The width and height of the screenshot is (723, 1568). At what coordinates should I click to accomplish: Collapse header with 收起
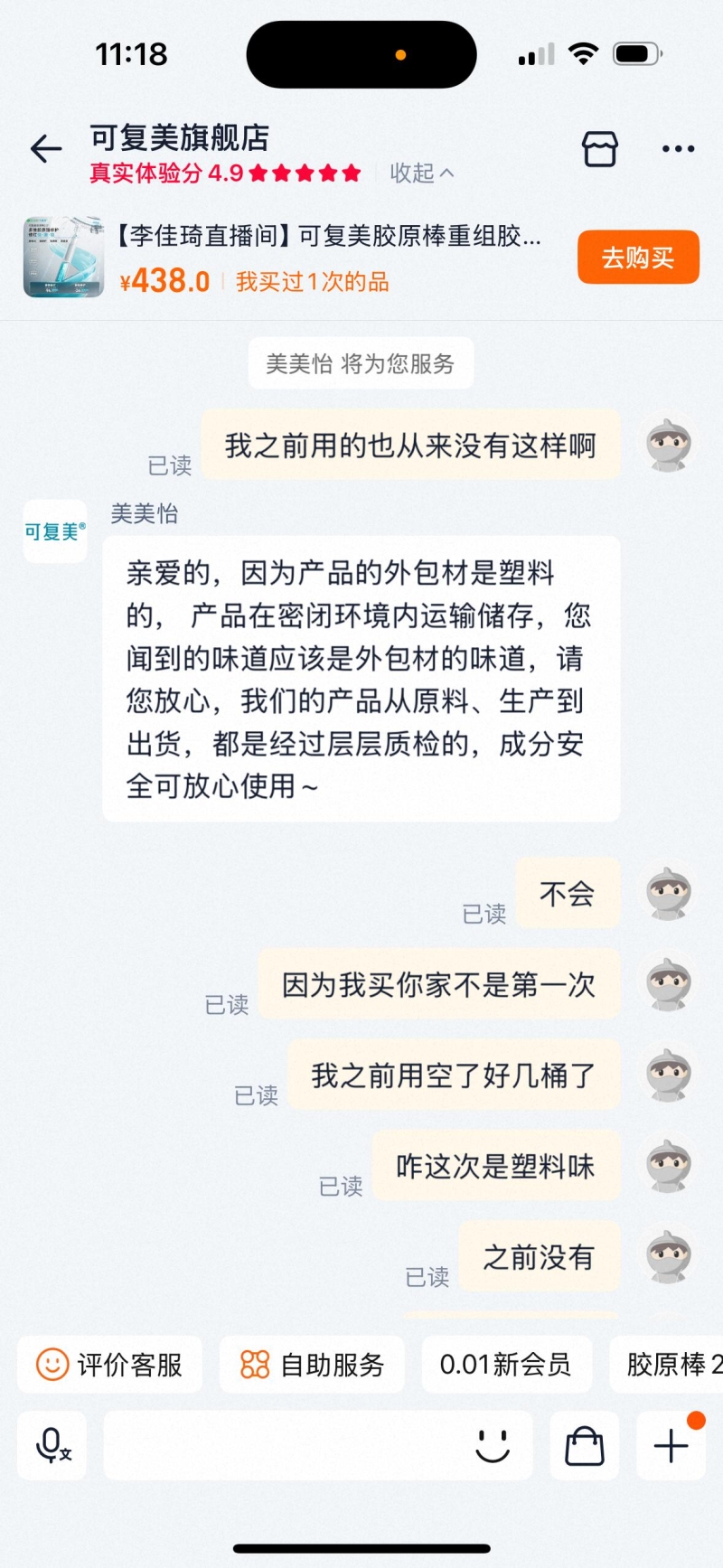coord(422,173)
